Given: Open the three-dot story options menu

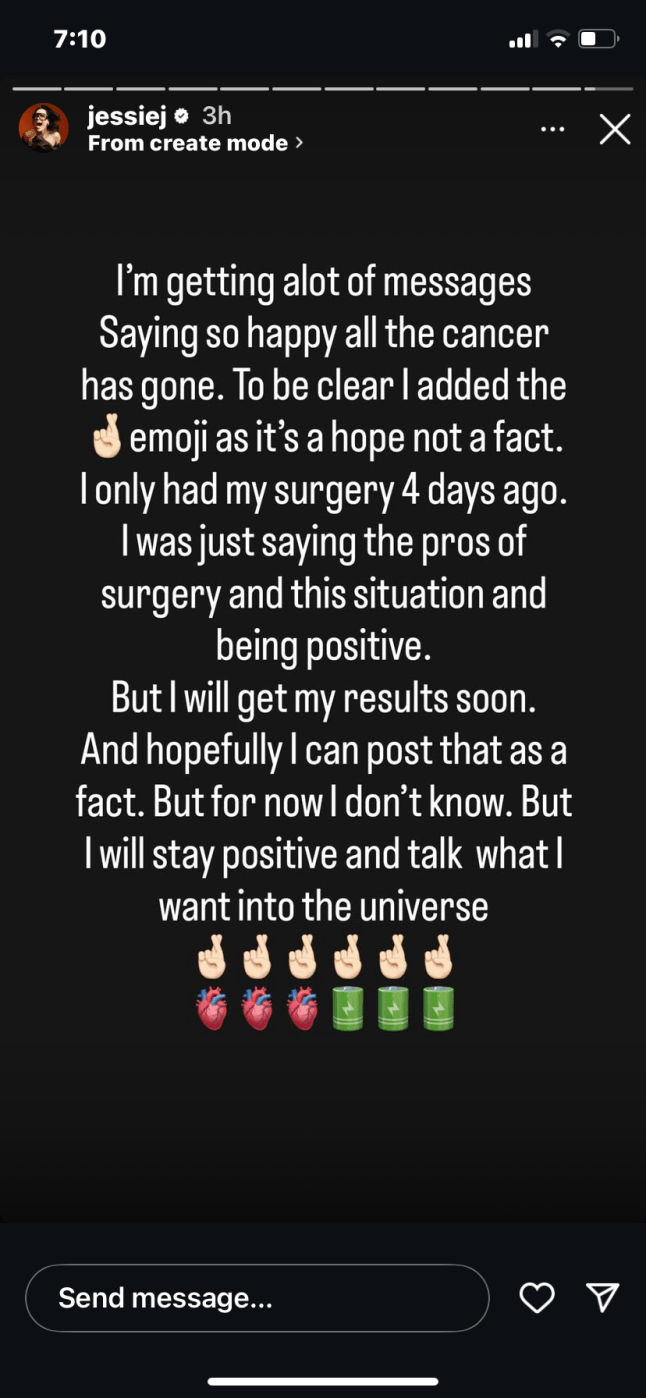Looking at the screenshot, I should [552, 129].
